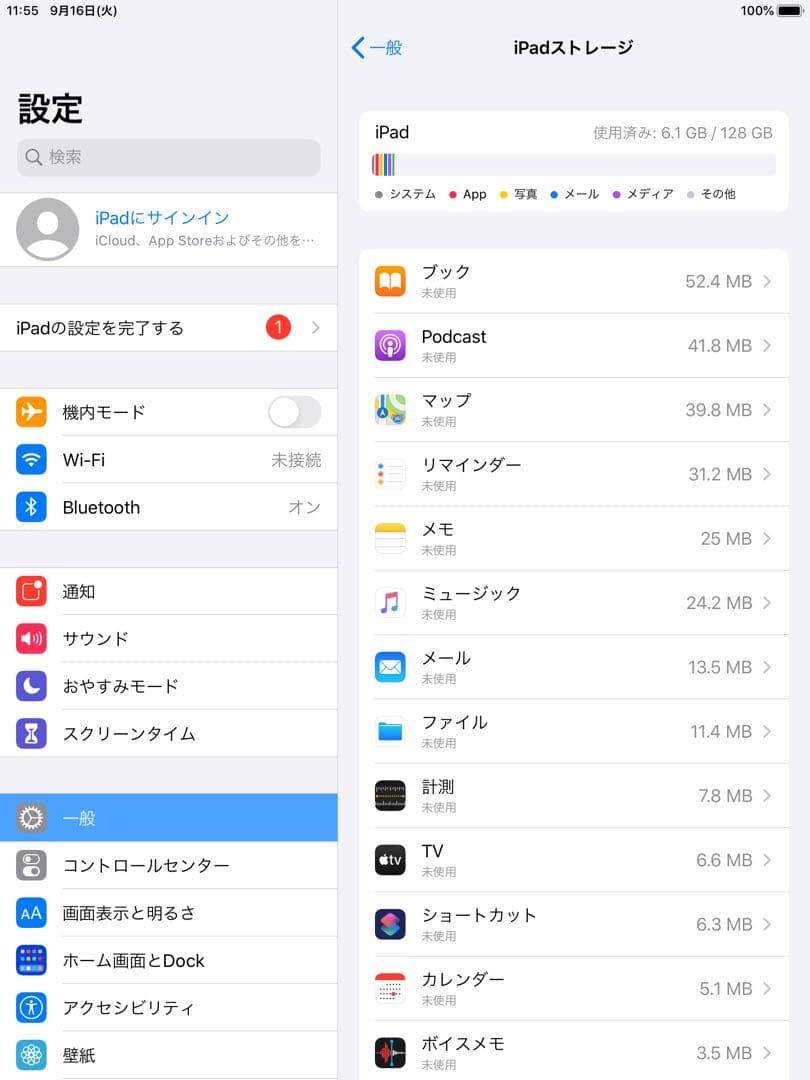Click the 検索 search field
Image resolution: width=810 pixels, height=1080 pixels.
point(168,158)
